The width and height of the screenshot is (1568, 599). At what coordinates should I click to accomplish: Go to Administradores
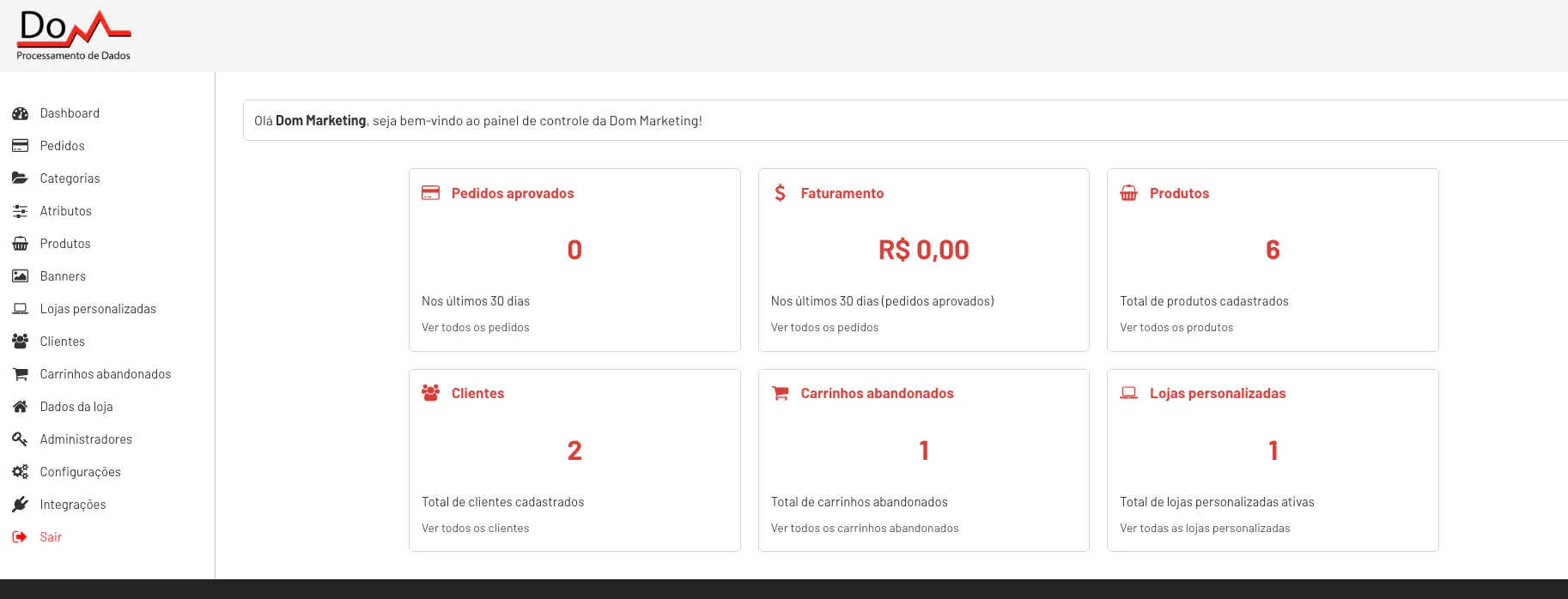86,439
